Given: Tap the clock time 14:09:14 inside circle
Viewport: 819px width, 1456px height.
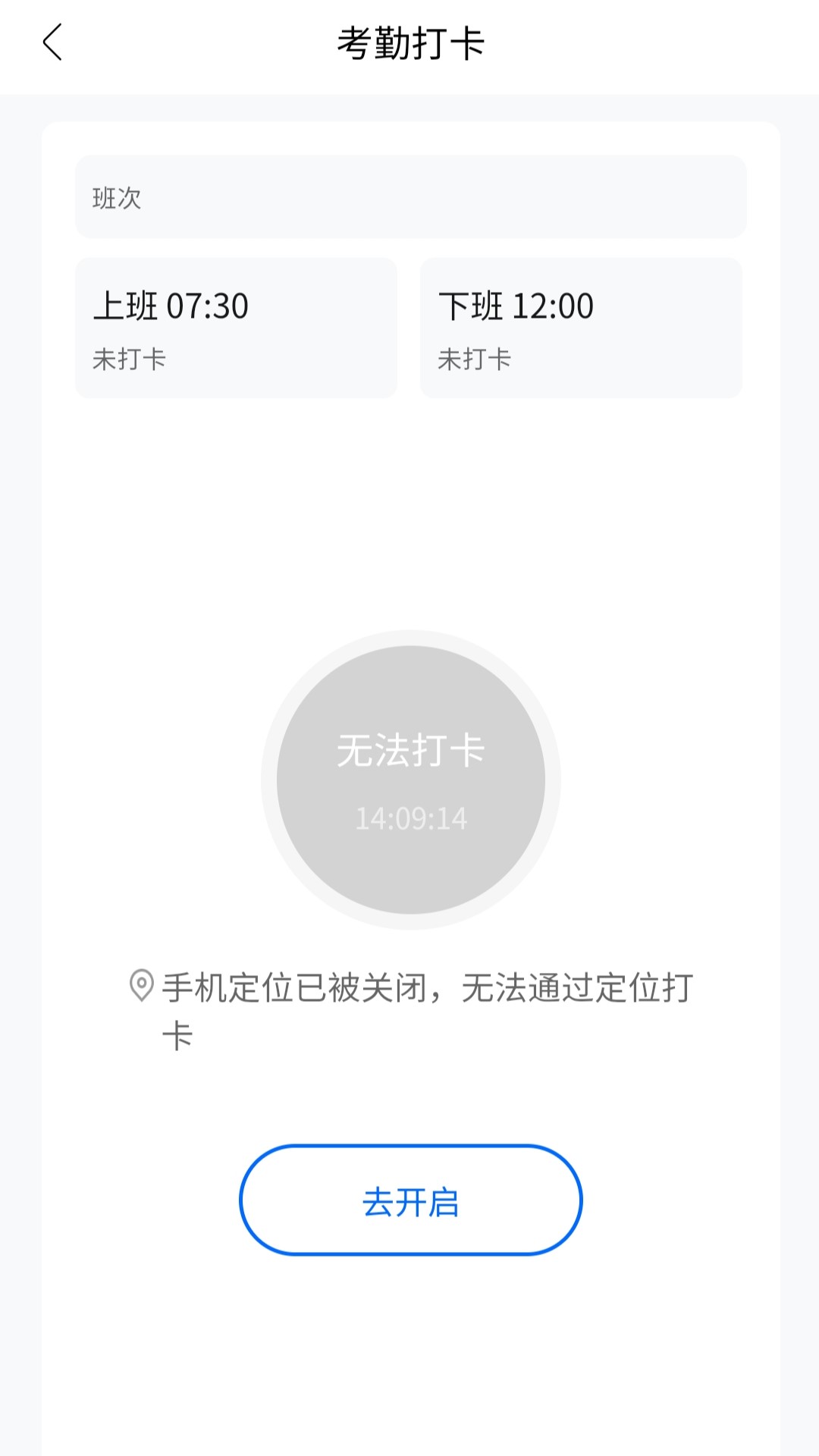Looking at the screenshot, I should coord(409,817).
